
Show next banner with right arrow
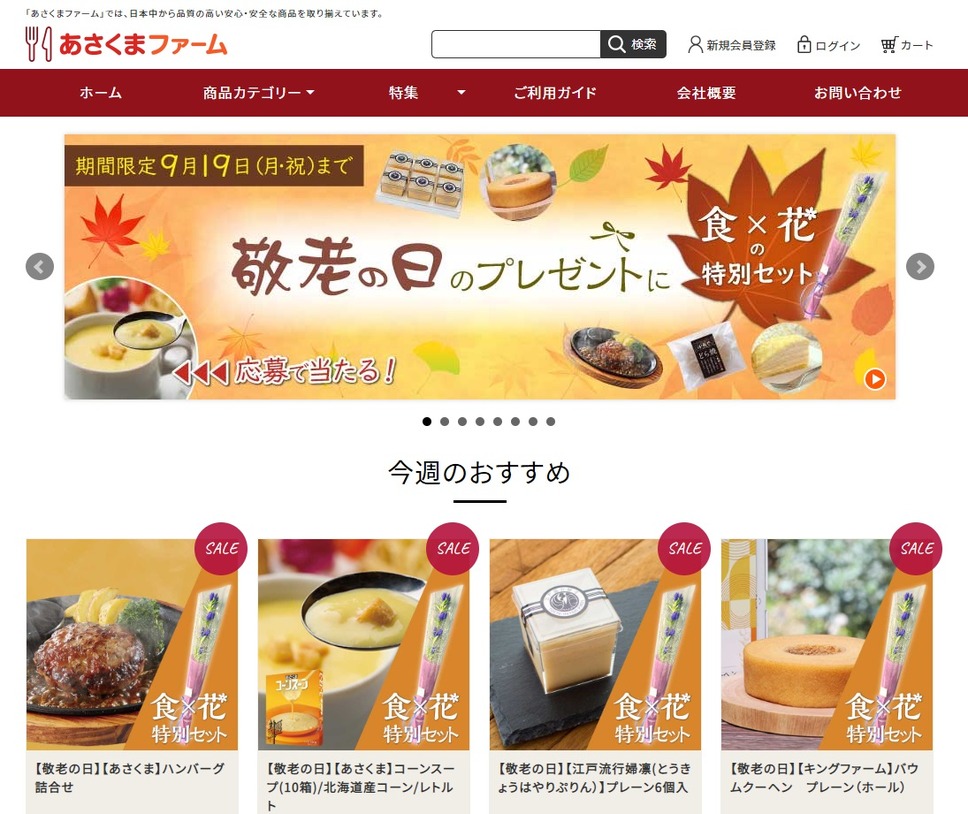[x=920, y=267]
